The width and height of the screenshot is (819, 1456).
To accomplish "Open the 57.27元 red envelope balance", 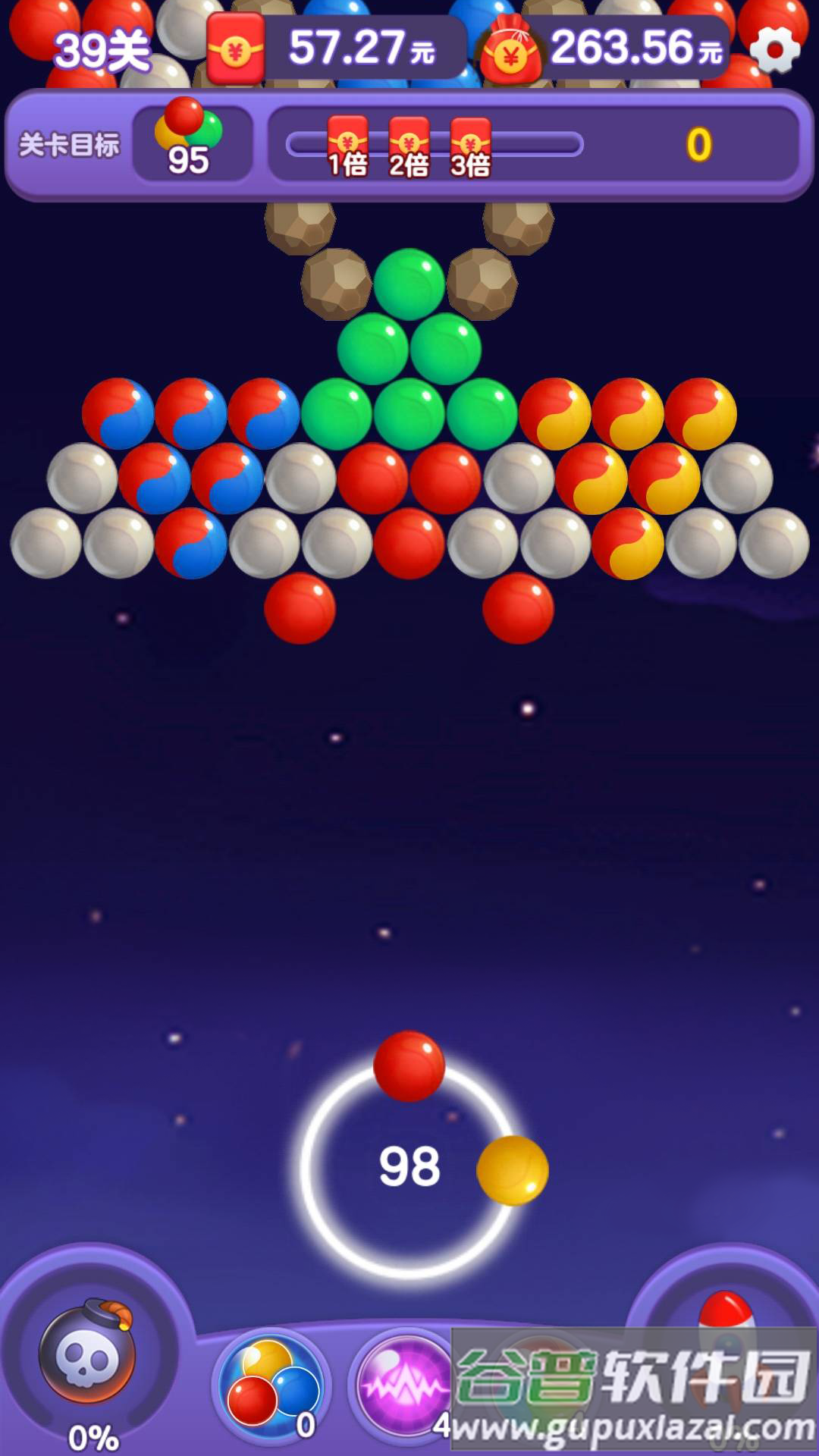I will 337,48.
